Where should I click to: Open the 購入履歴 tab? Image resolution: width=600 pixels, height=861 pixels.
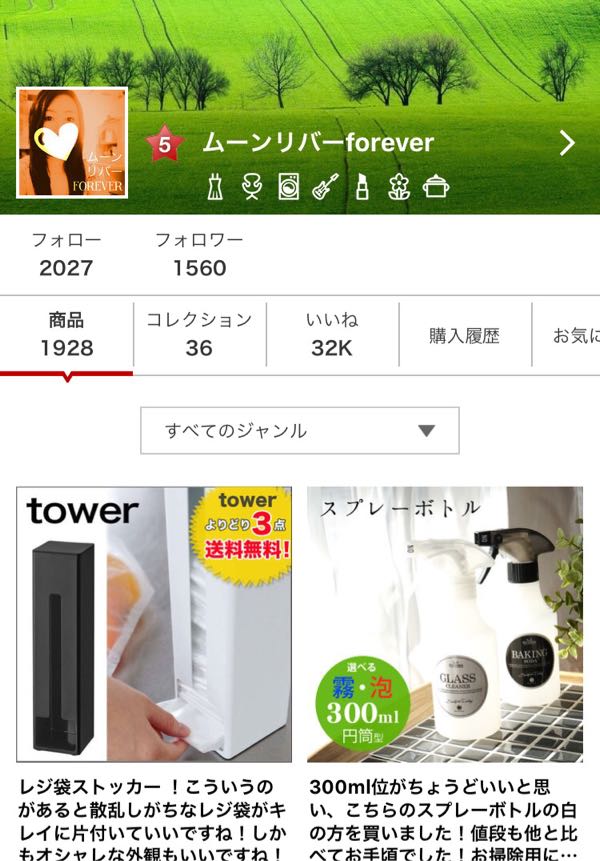pyautogui.click(x=464, y=336)
